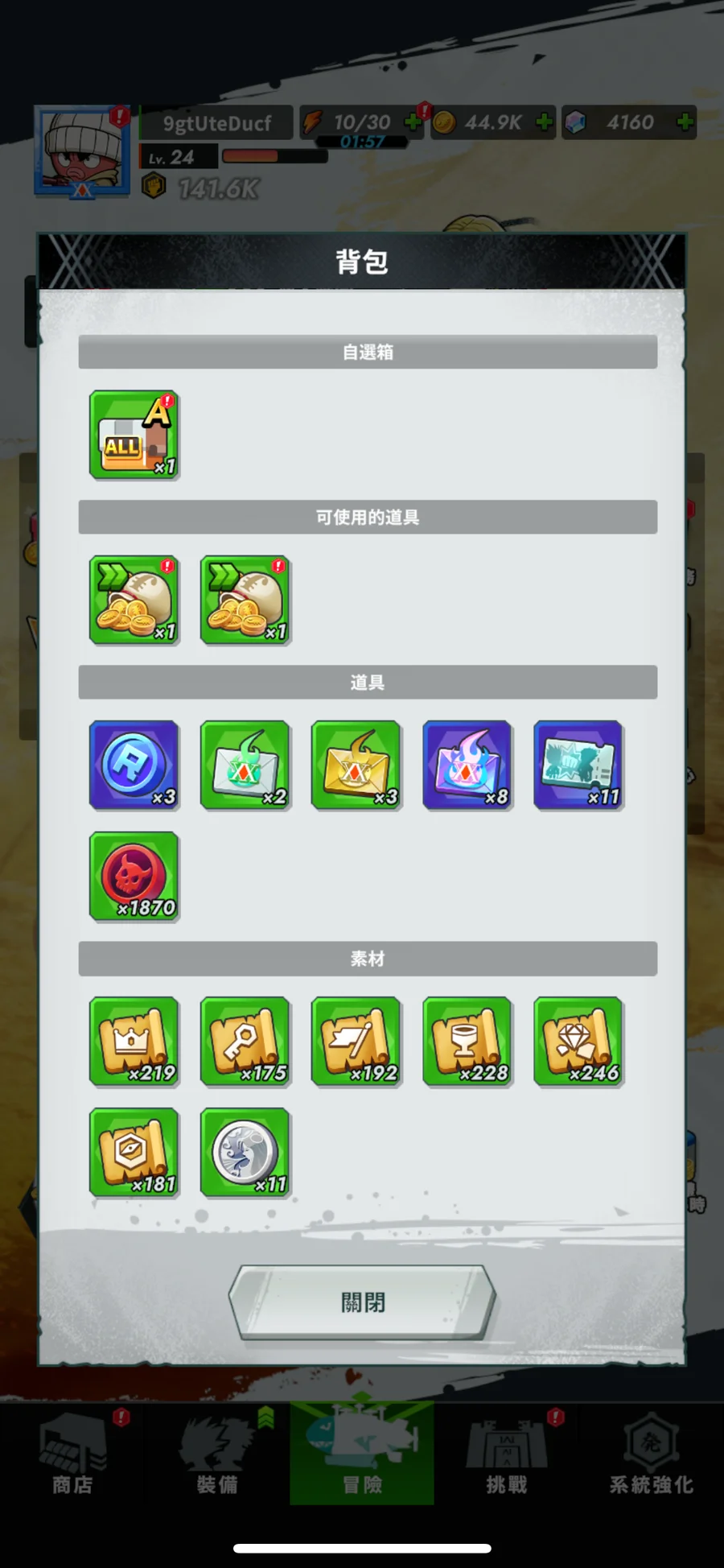Viewport: 724px width, 1568px height.
Task: Select the red skull coin x1870
Action: pos(134,876)
